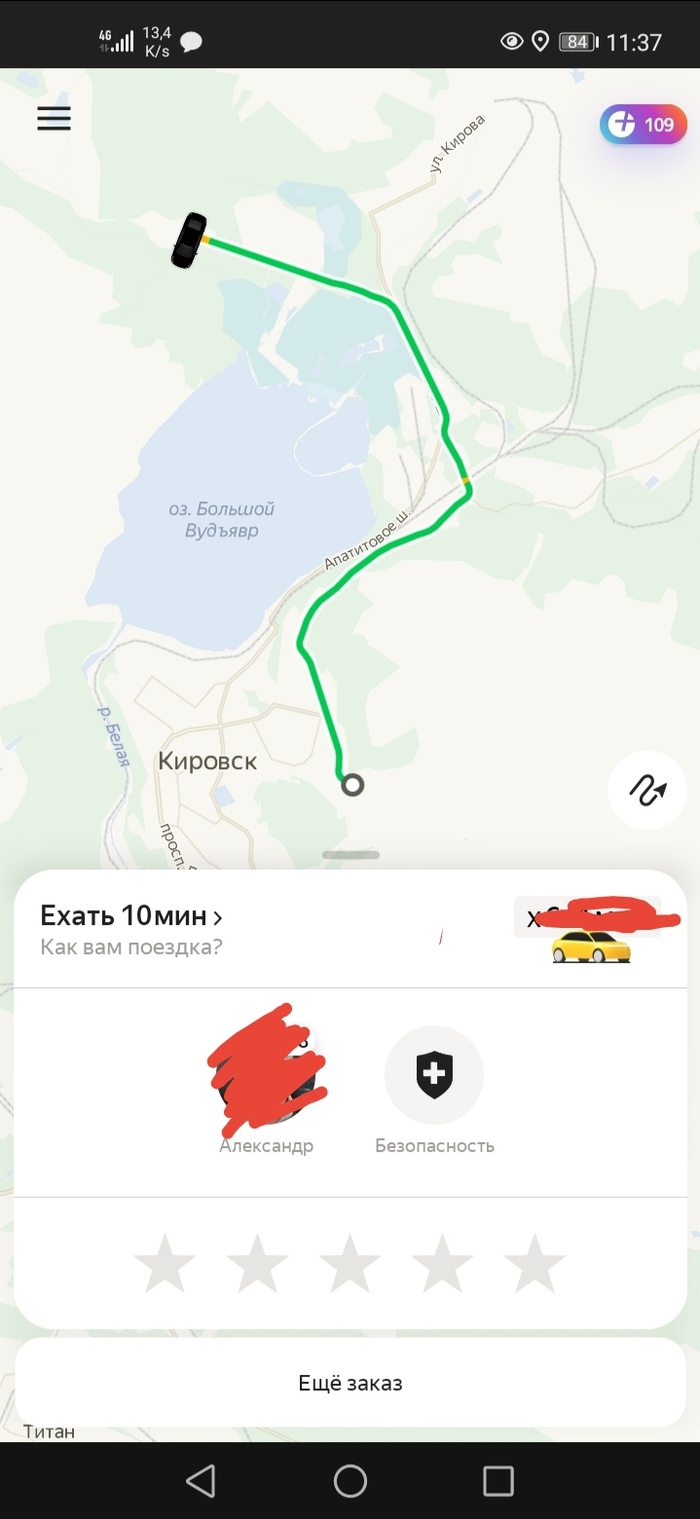Rate the ride five stars
Viewport: 700px width, 1519px height.
coord(534,1262)
